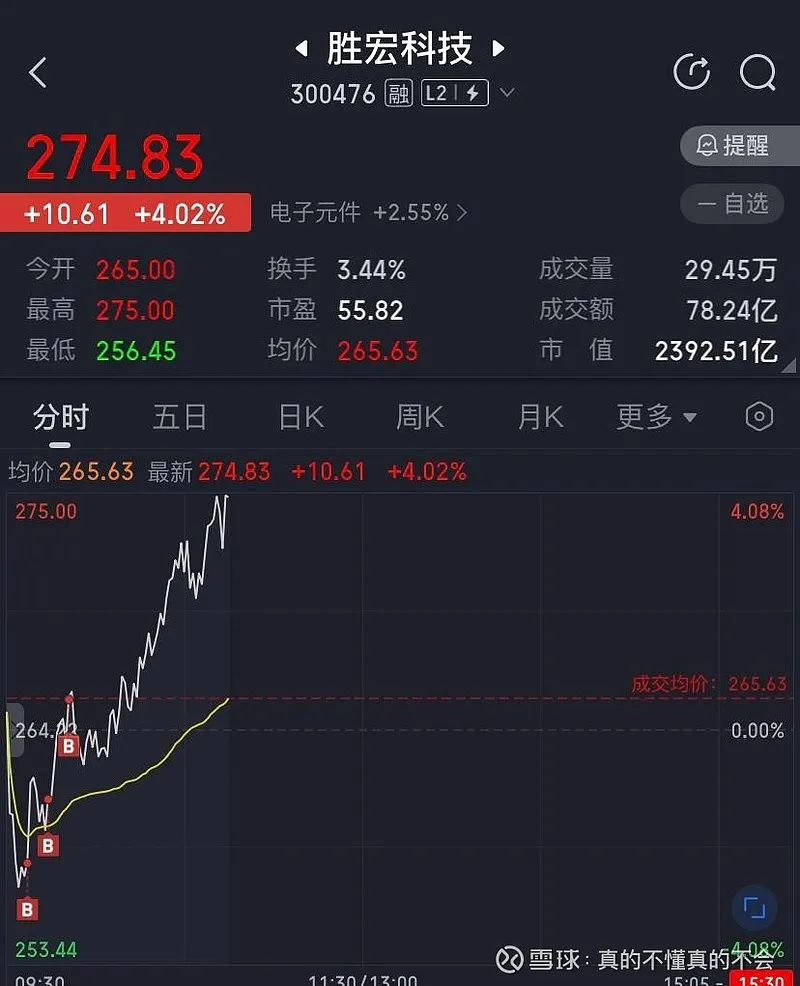Open the search magnifier
This screenshot has width=800, height=986.
click(757, 71)
